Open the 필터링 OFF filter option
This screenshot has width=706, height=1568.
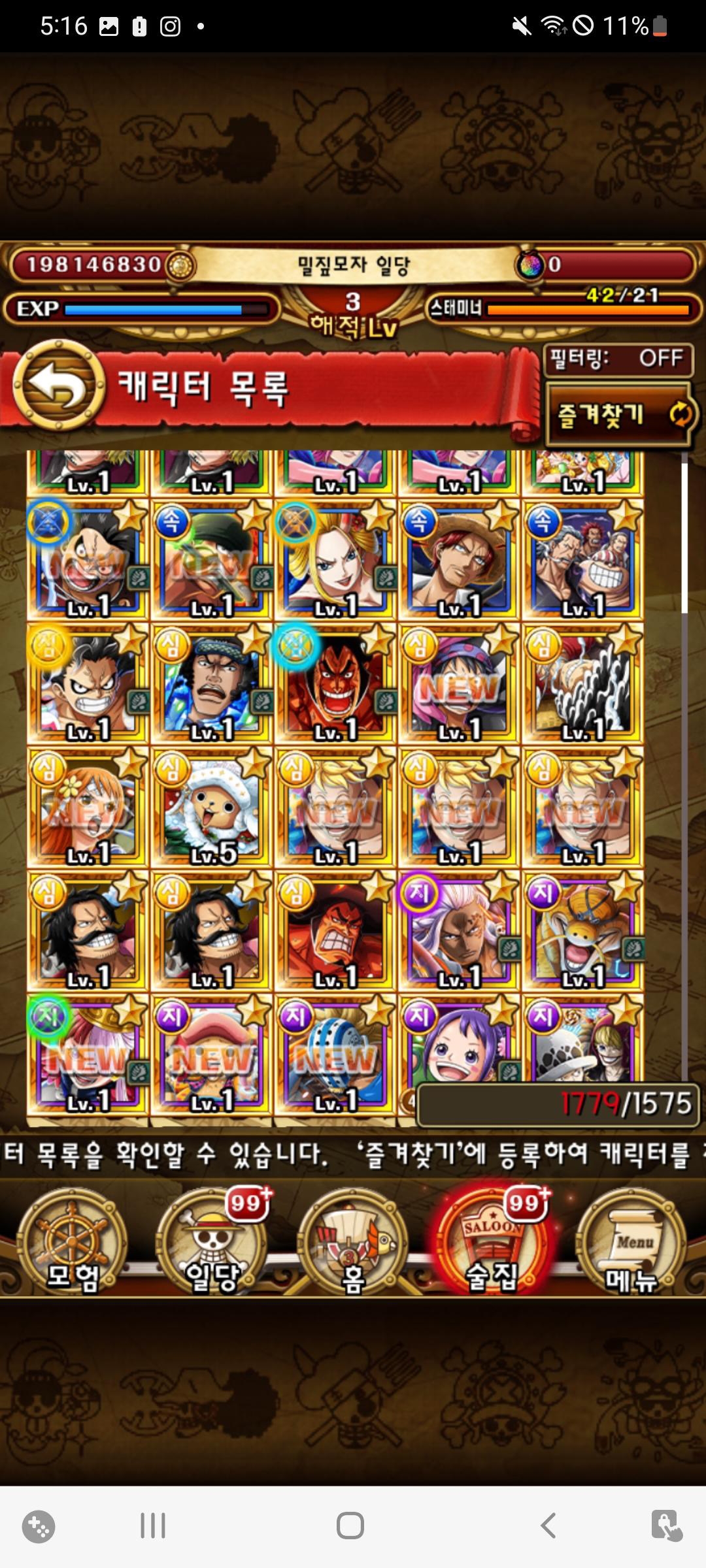[x=618, y=359]
